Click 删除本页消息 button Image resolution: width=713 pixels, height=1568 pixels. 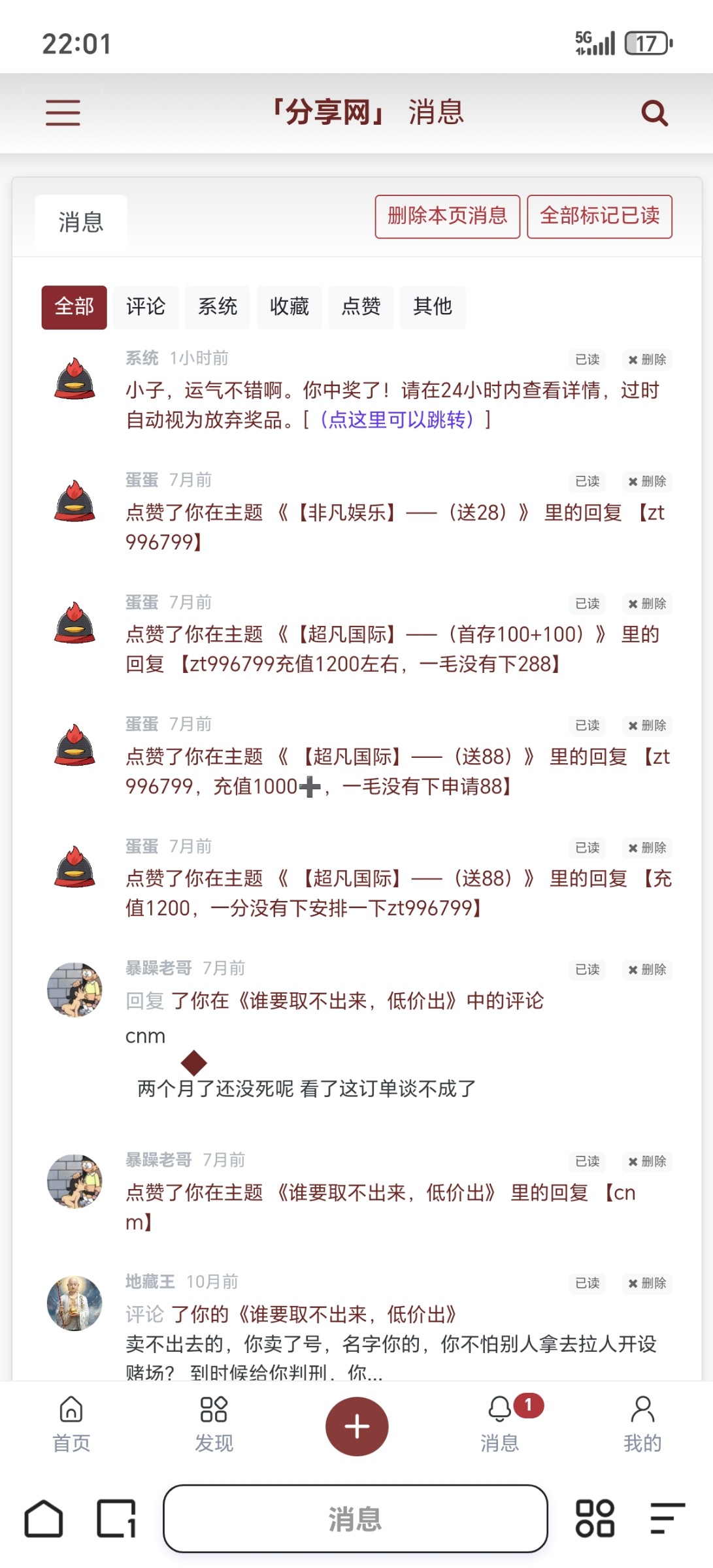click(446, 216)
